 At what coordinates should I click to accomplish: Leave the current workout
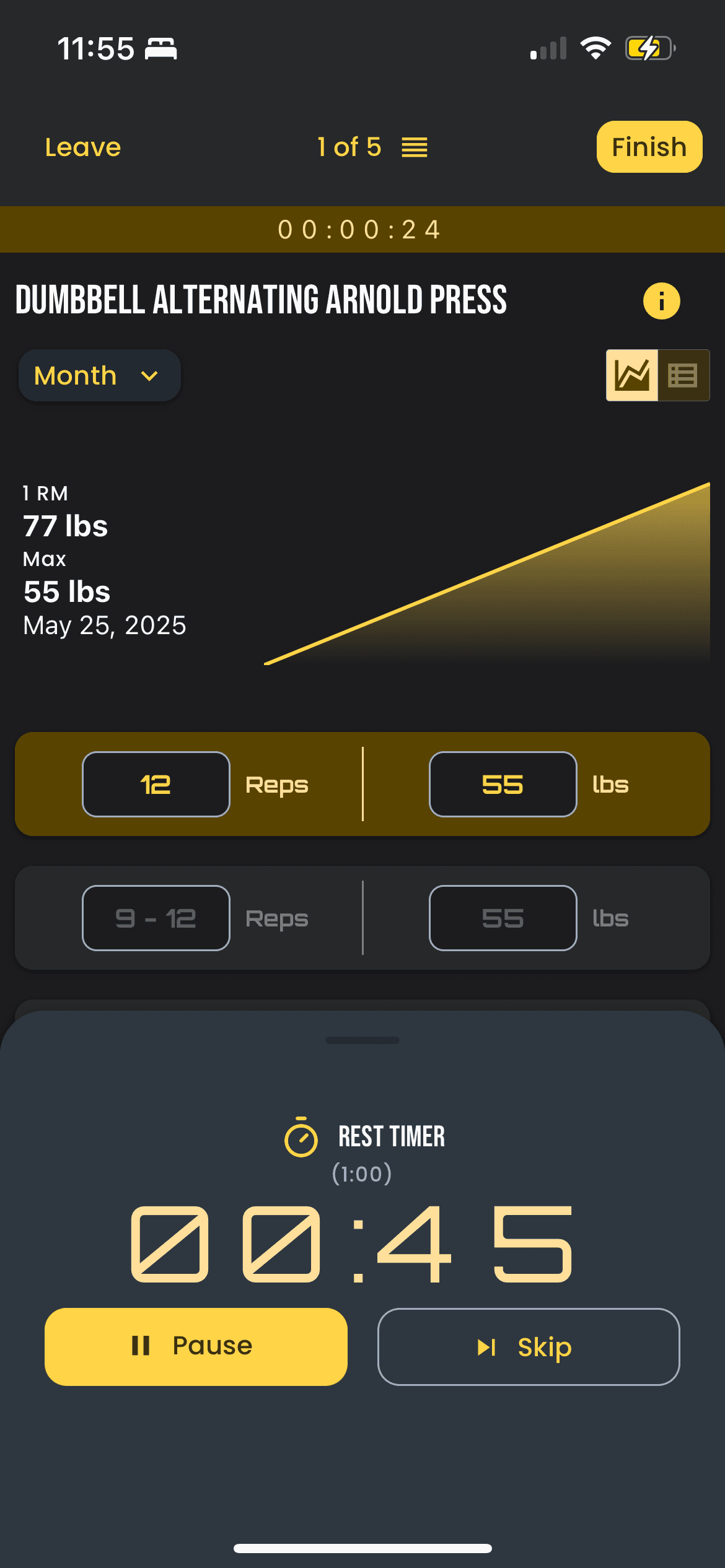83,147
